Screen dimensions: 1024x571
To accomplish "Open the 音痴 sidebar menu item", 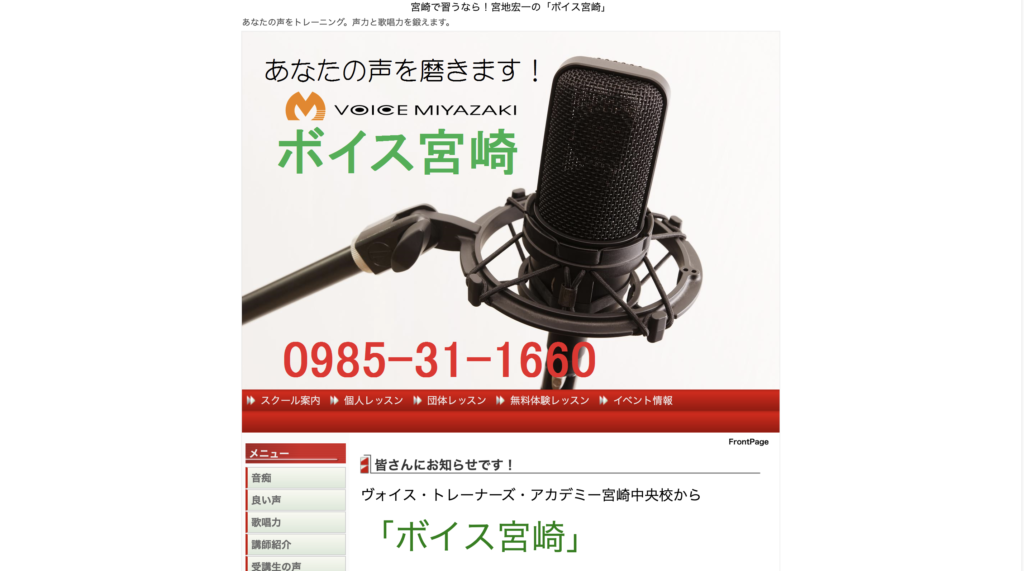I will click(296, 478).
